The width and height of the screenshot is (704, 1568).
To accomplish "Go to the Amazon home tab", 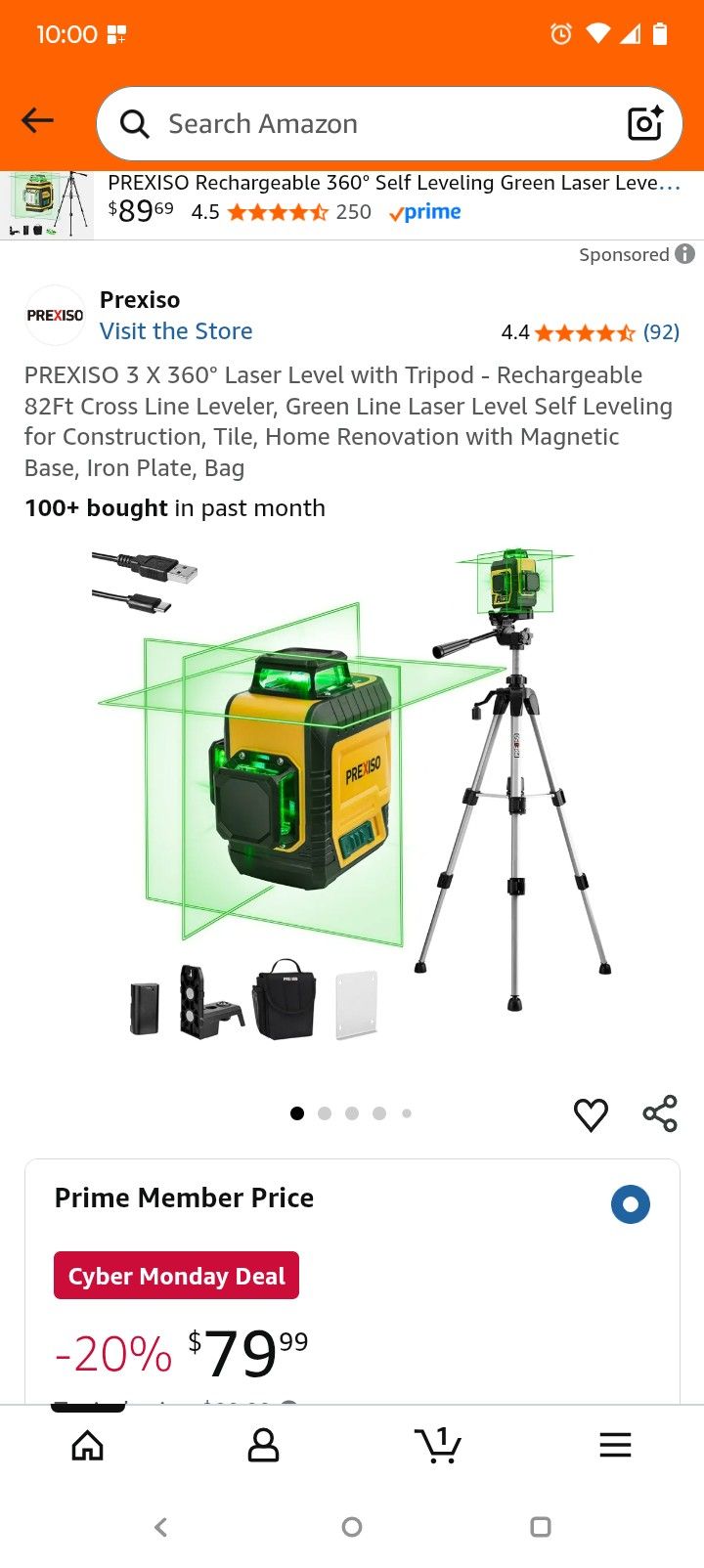I will pos(88,1445).
